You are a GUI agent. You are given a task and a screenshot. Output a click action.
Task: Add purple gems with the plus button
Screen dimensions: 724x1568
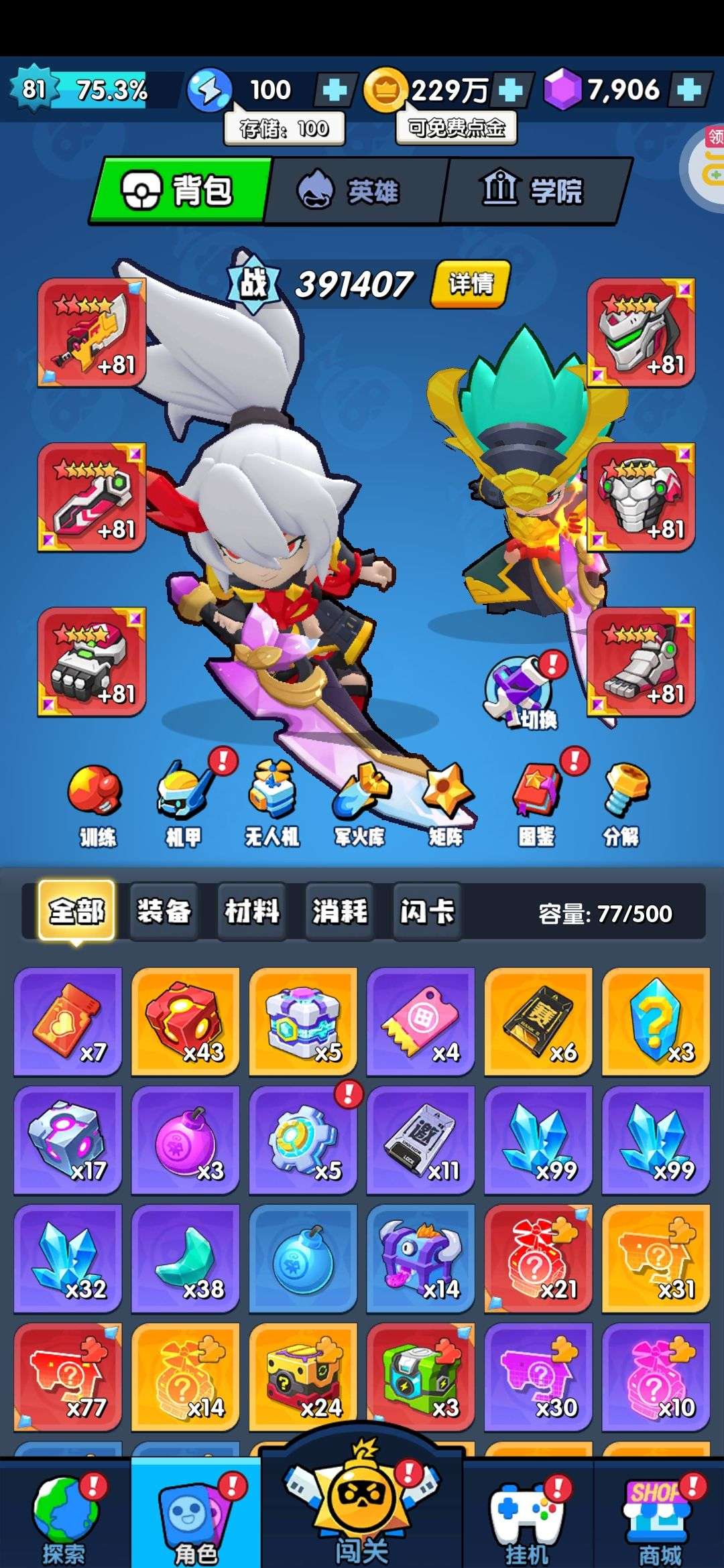pyautogui.click(x=689, y=90)
